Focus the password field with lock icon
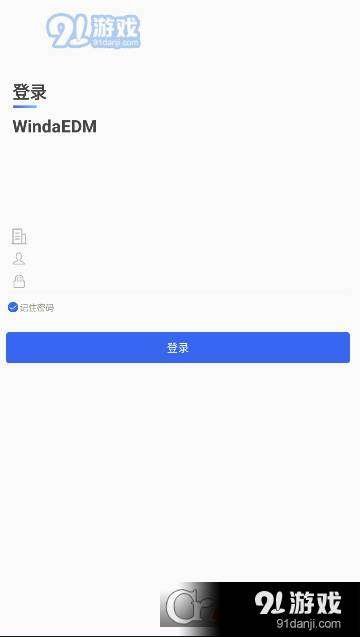 (x=180, y=281)
